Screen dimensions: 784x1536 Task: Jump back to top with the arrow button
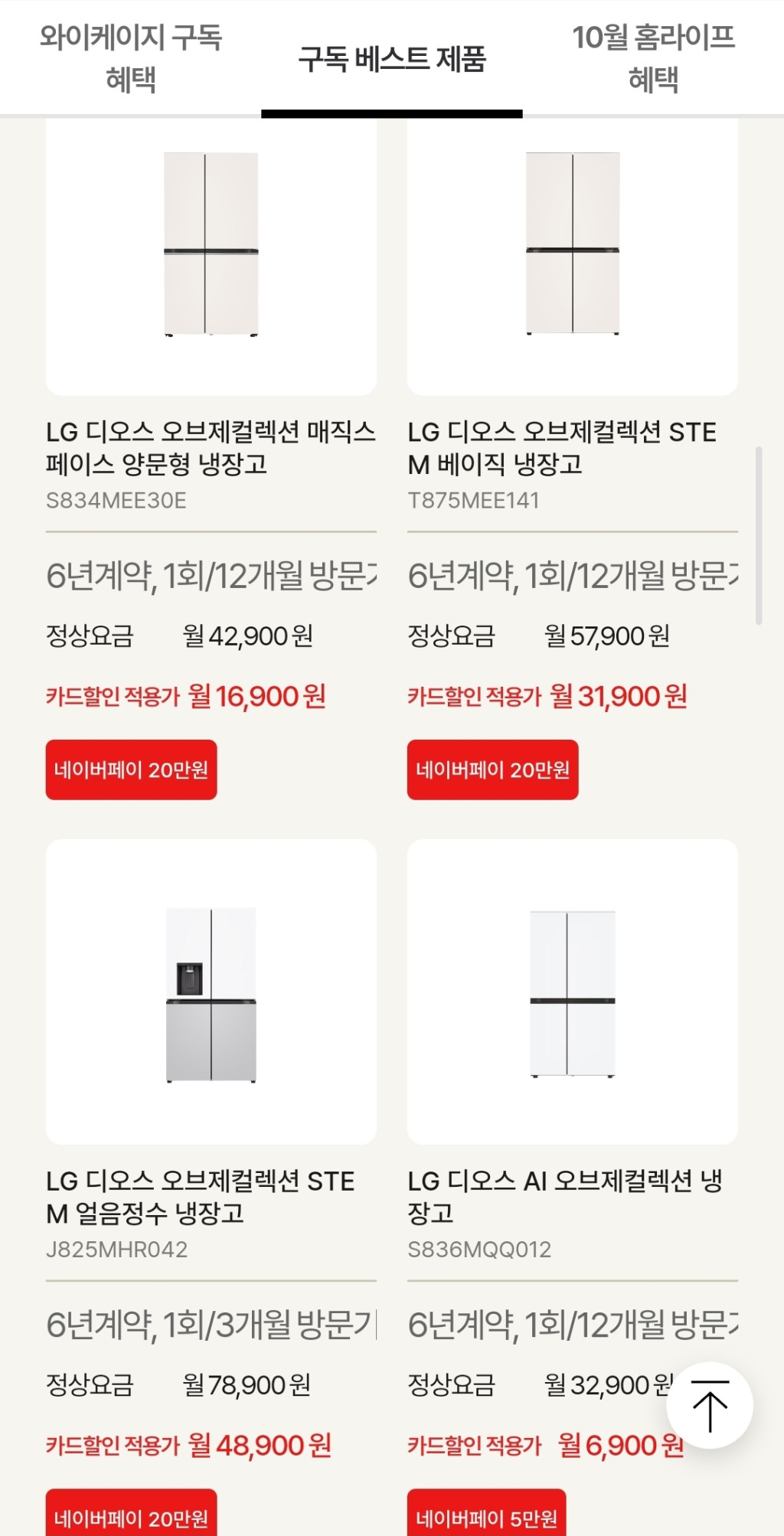[x=710, y=1406]
